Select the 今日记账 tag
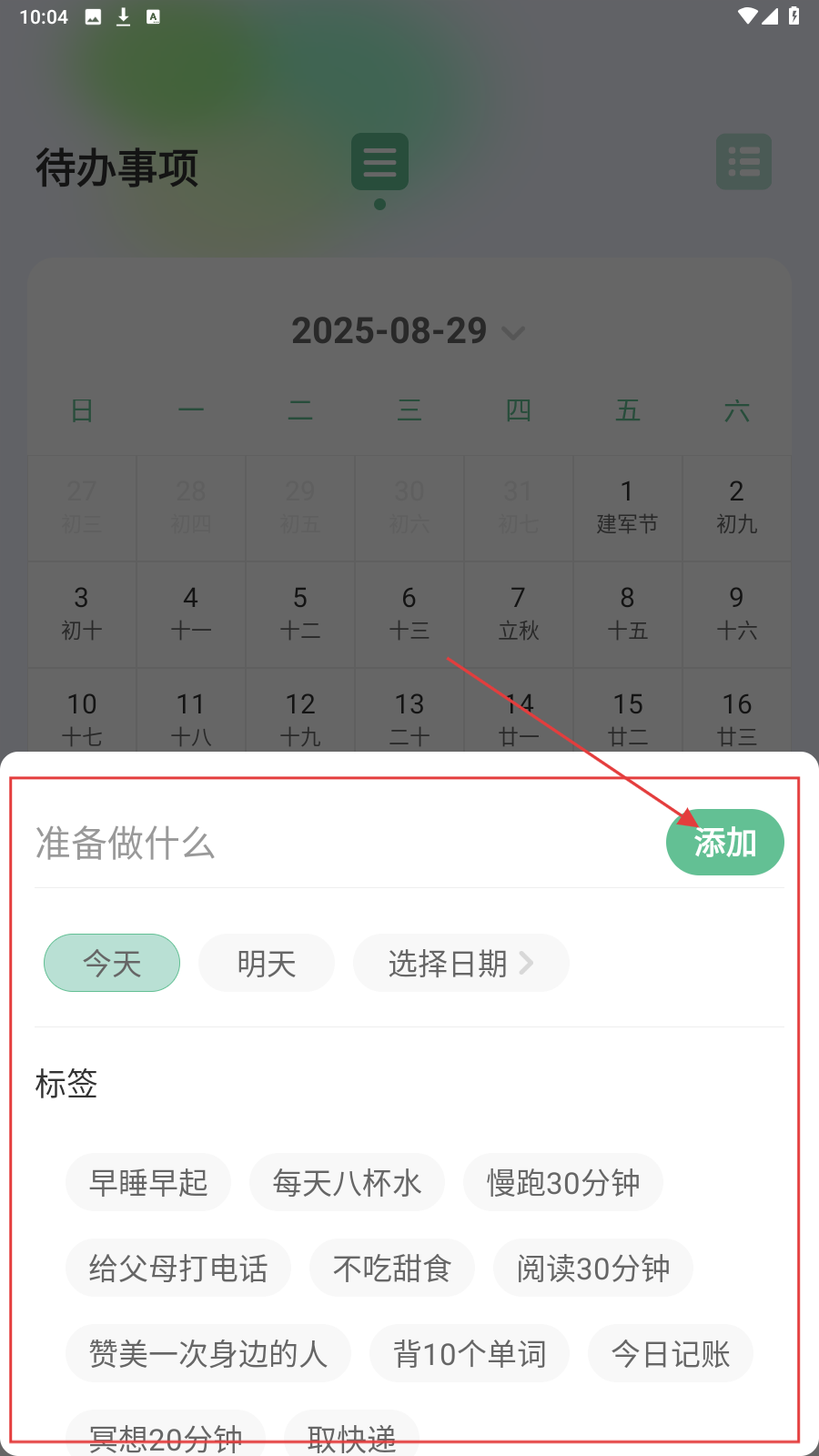Image resolution: width=819 pixels, height=1456 pixels. 671,1353
